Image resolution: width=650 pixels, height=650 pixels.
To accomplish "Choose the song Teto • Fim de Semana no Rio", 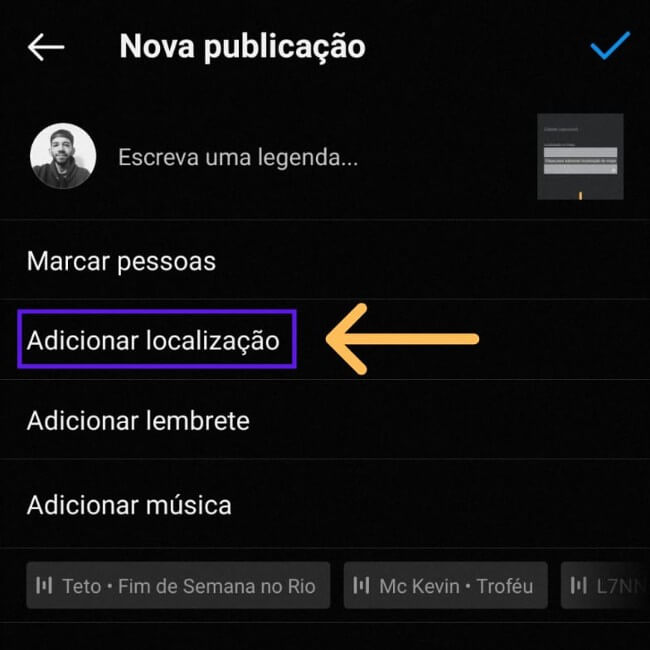I will [x=178, y=586].
